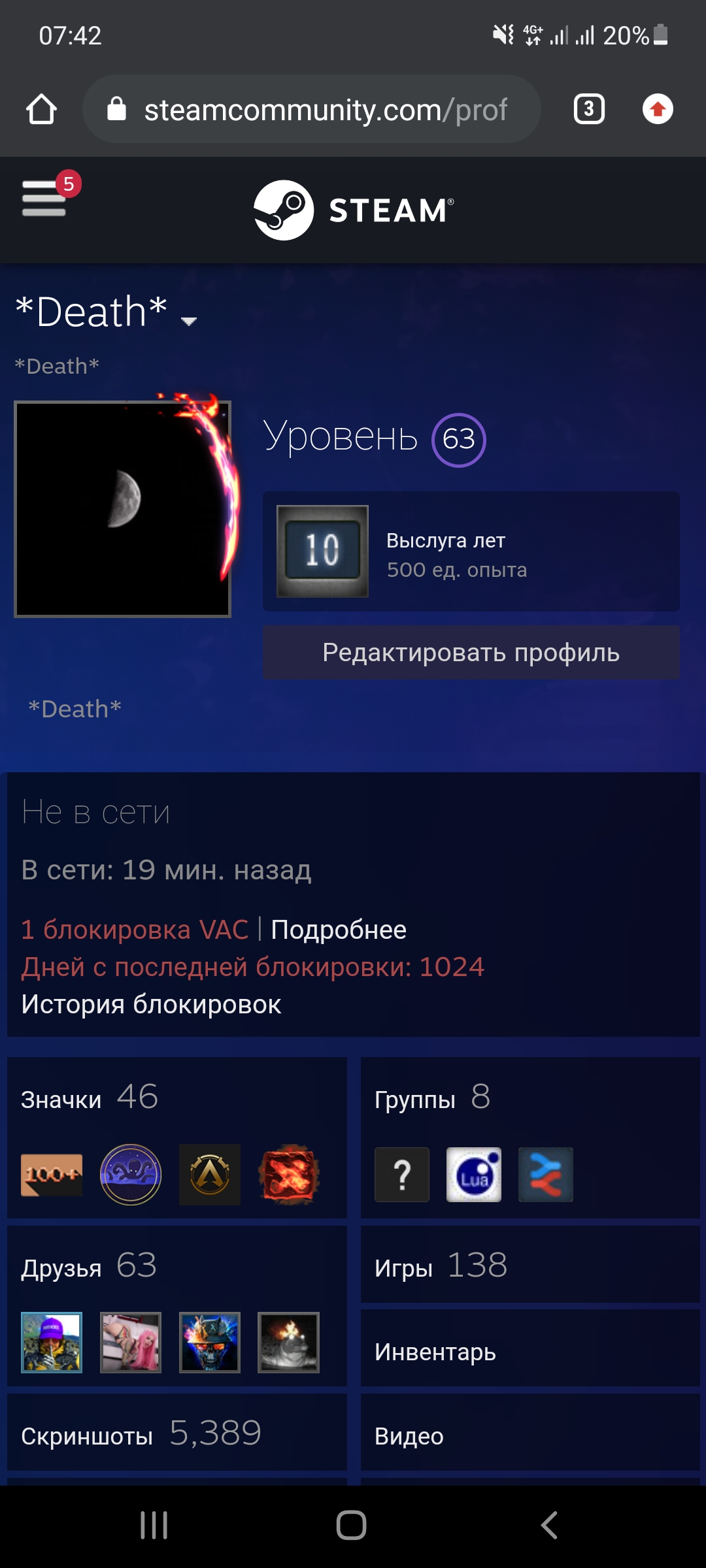Open the browser tabs switcher
This screenshot has height=1568, width=706.
(x=589, y=109)
